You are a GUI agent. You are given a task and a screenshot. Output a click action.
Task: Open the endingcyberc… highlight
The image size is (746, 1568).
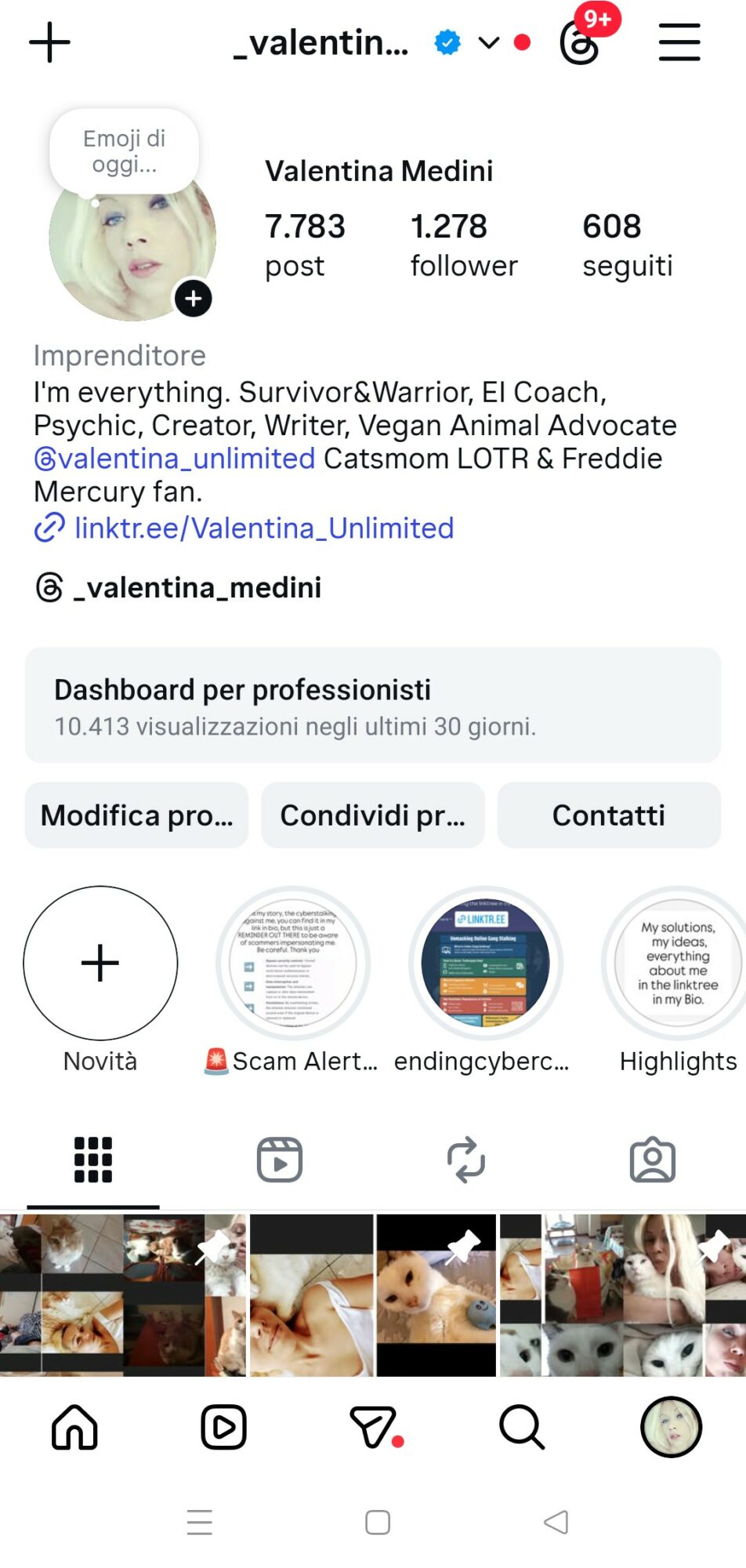click(x=486, y=964)
